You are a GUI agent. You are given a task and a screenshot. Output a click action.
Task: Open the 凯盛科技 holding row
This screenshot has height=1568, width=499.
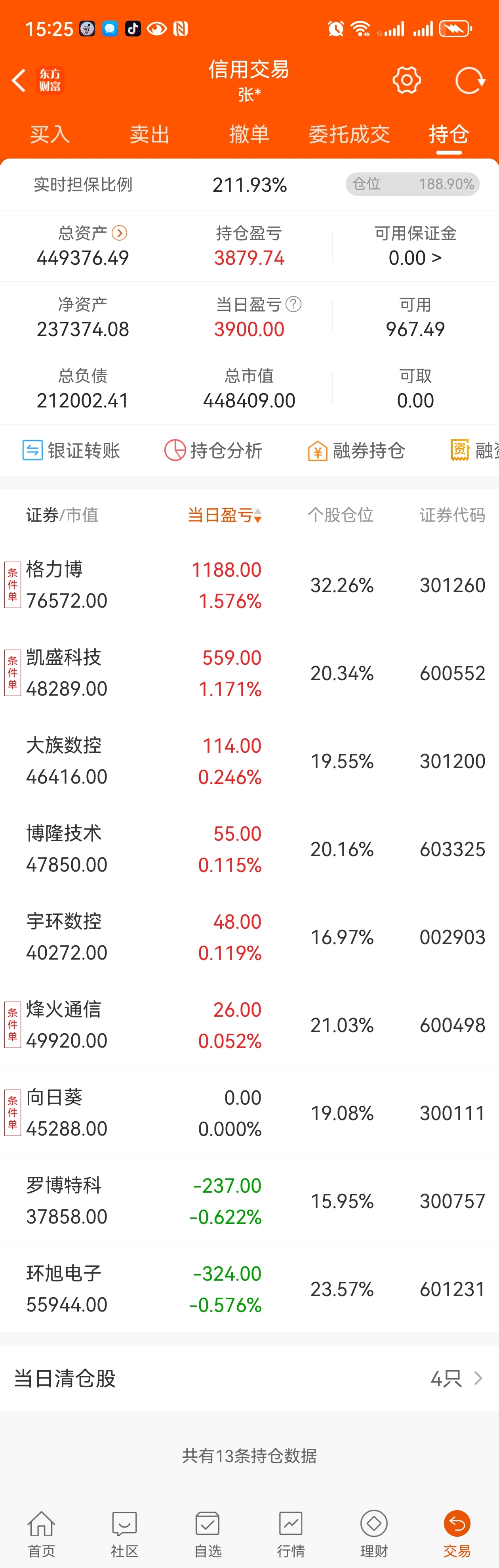[x=249, y=673]
